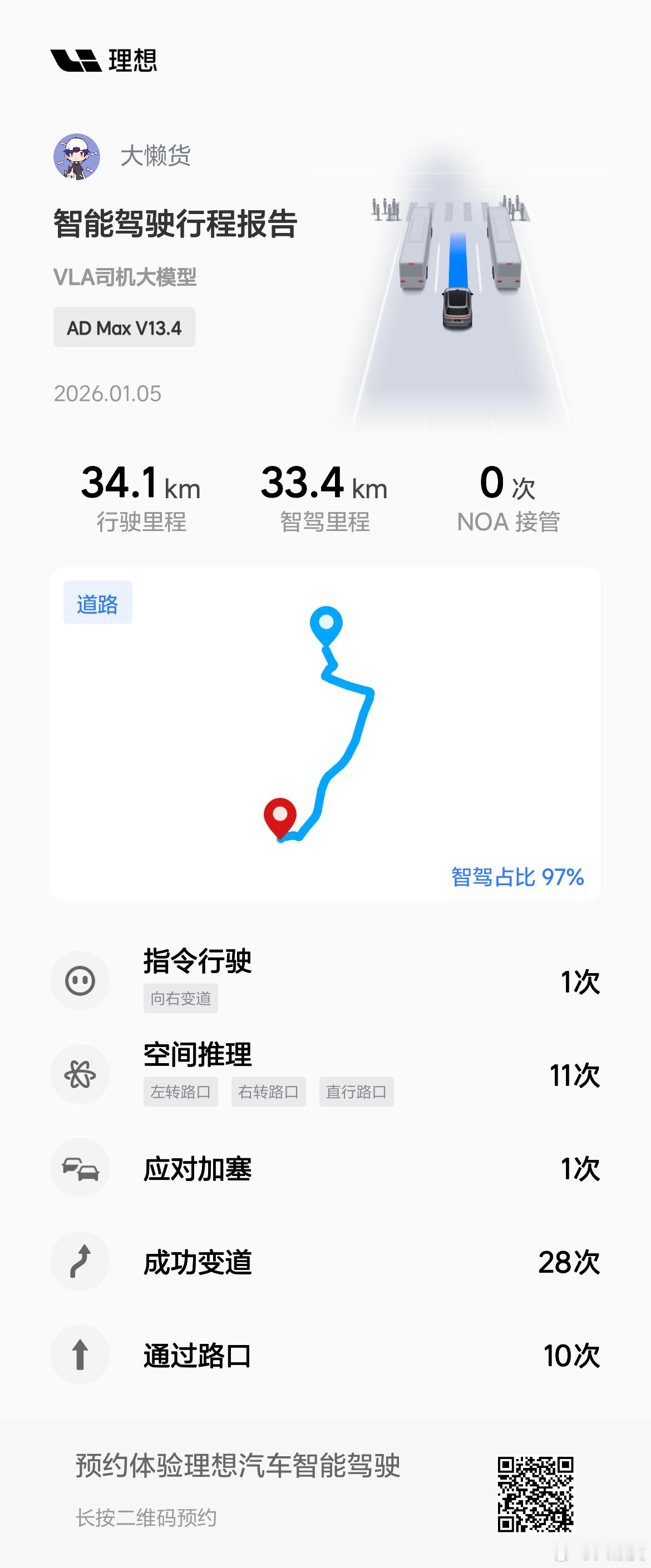Click the AD Max V13.4 version badge
651x1568 pixels.
(x=124, y=327)
